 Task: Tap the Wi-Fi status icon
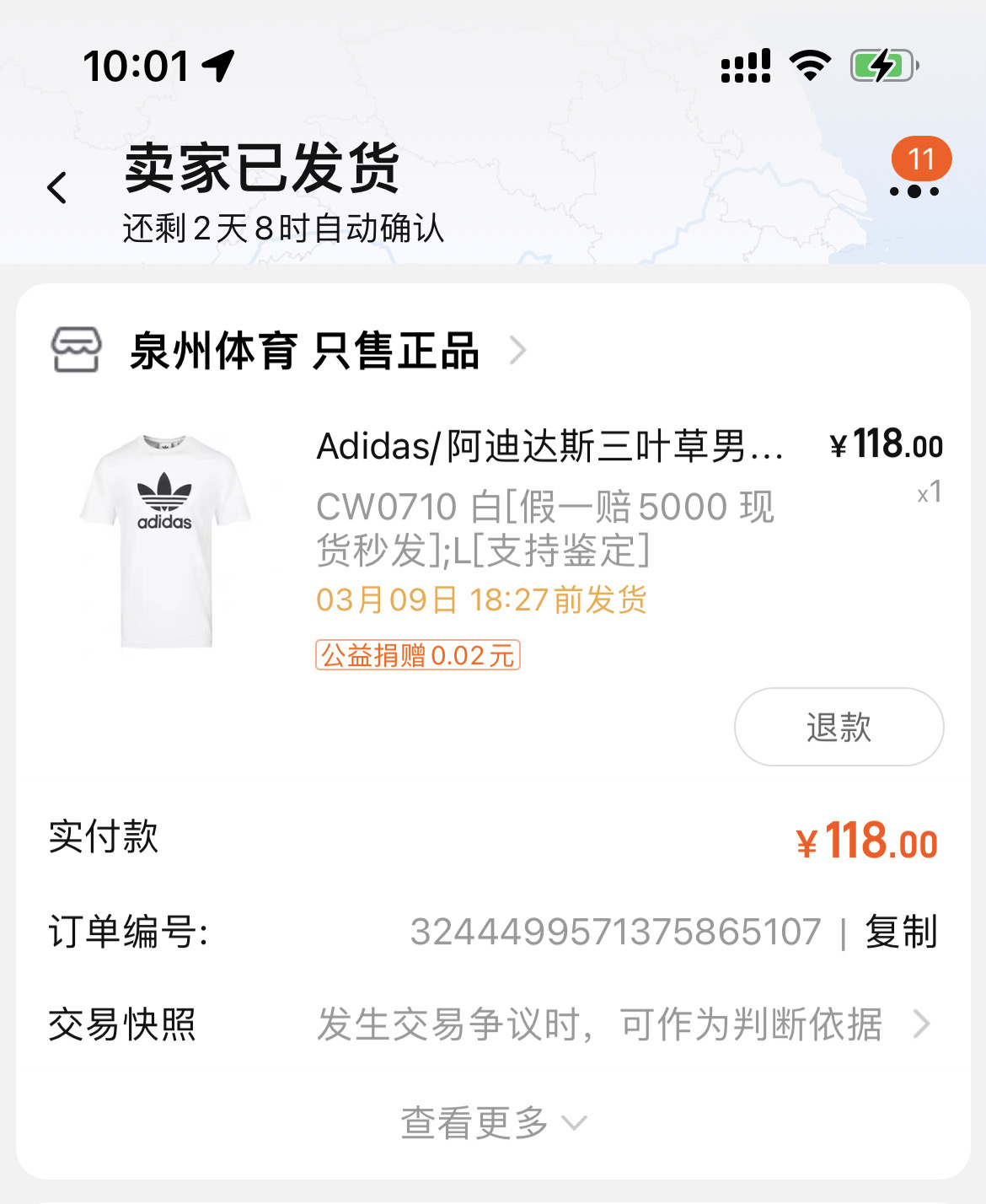811,65
